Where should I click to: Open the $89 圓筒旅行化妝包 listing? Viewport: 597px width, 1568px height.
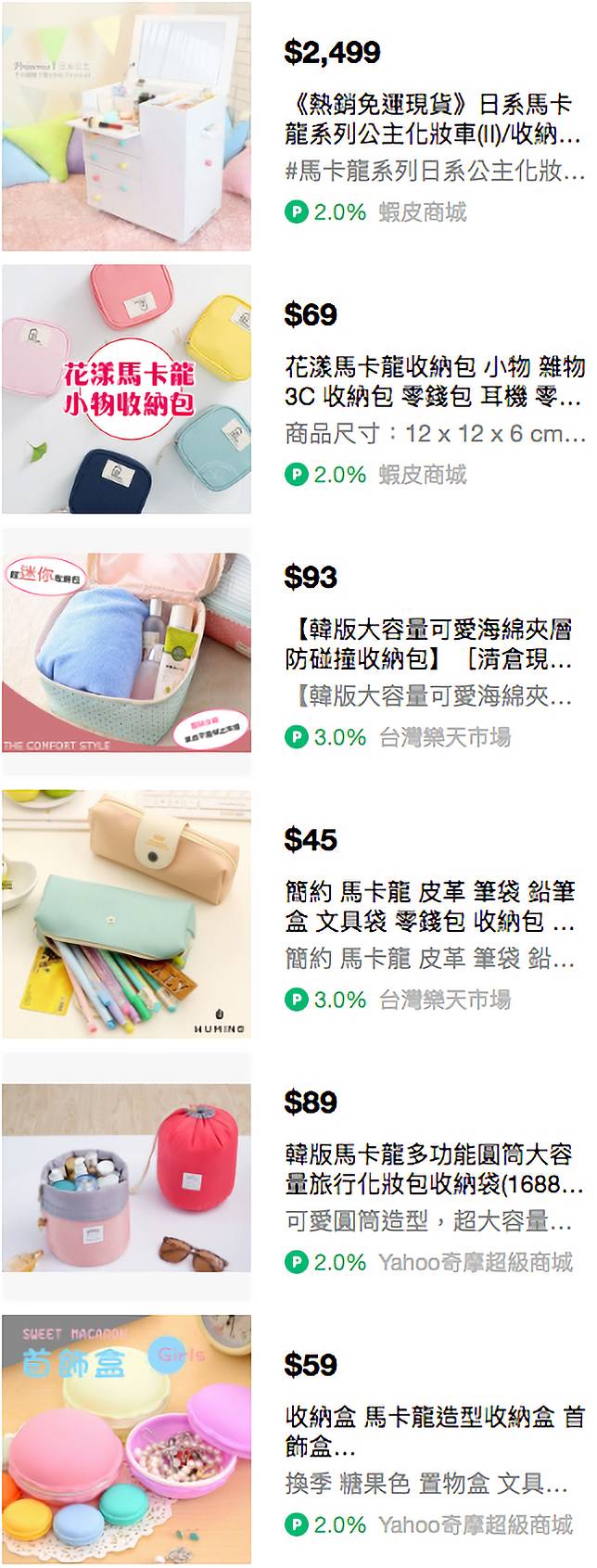(432, 1168)
